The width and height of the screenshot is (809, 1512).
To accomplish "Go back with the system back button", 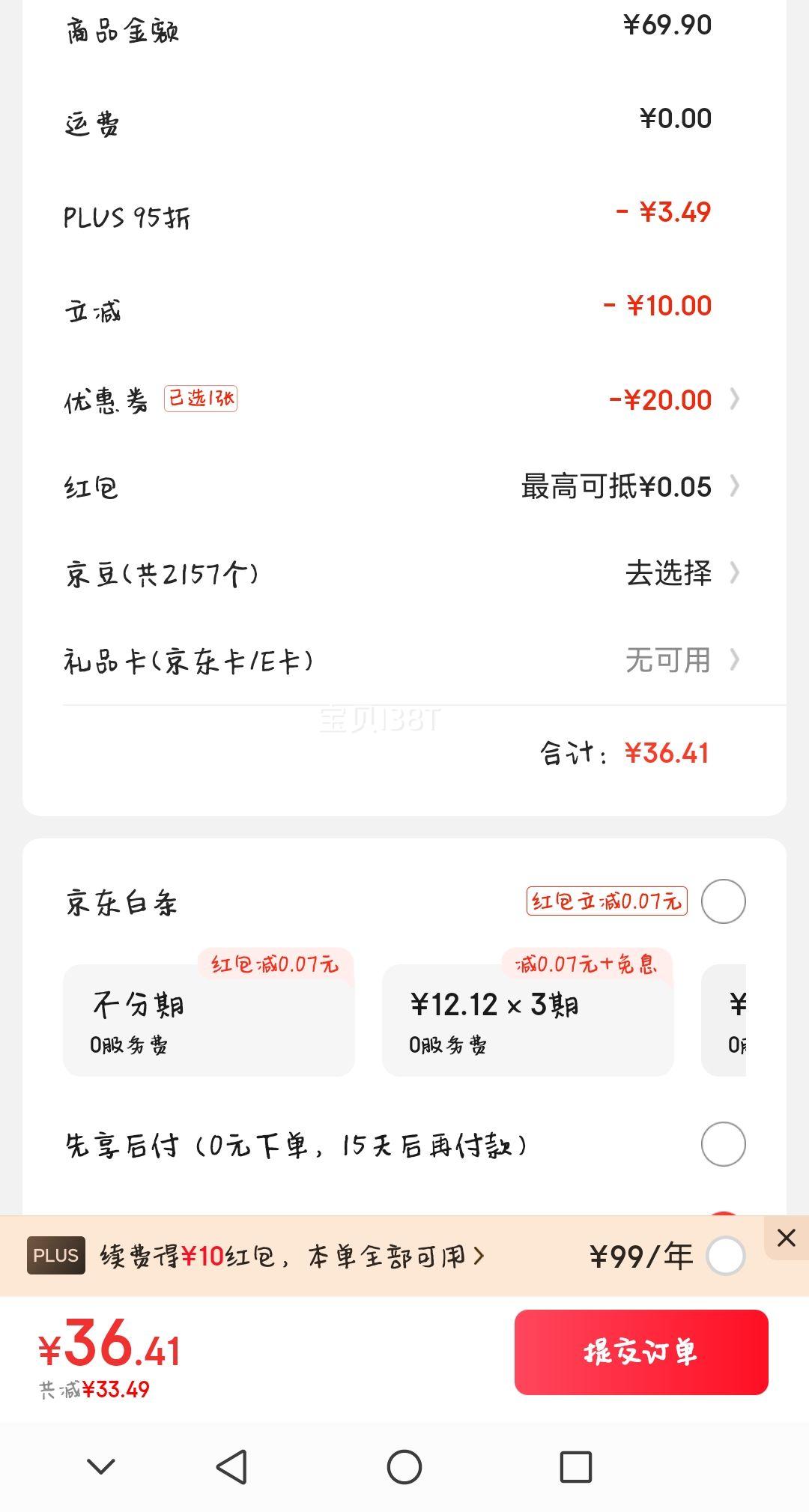I will tap(231, 1467).
